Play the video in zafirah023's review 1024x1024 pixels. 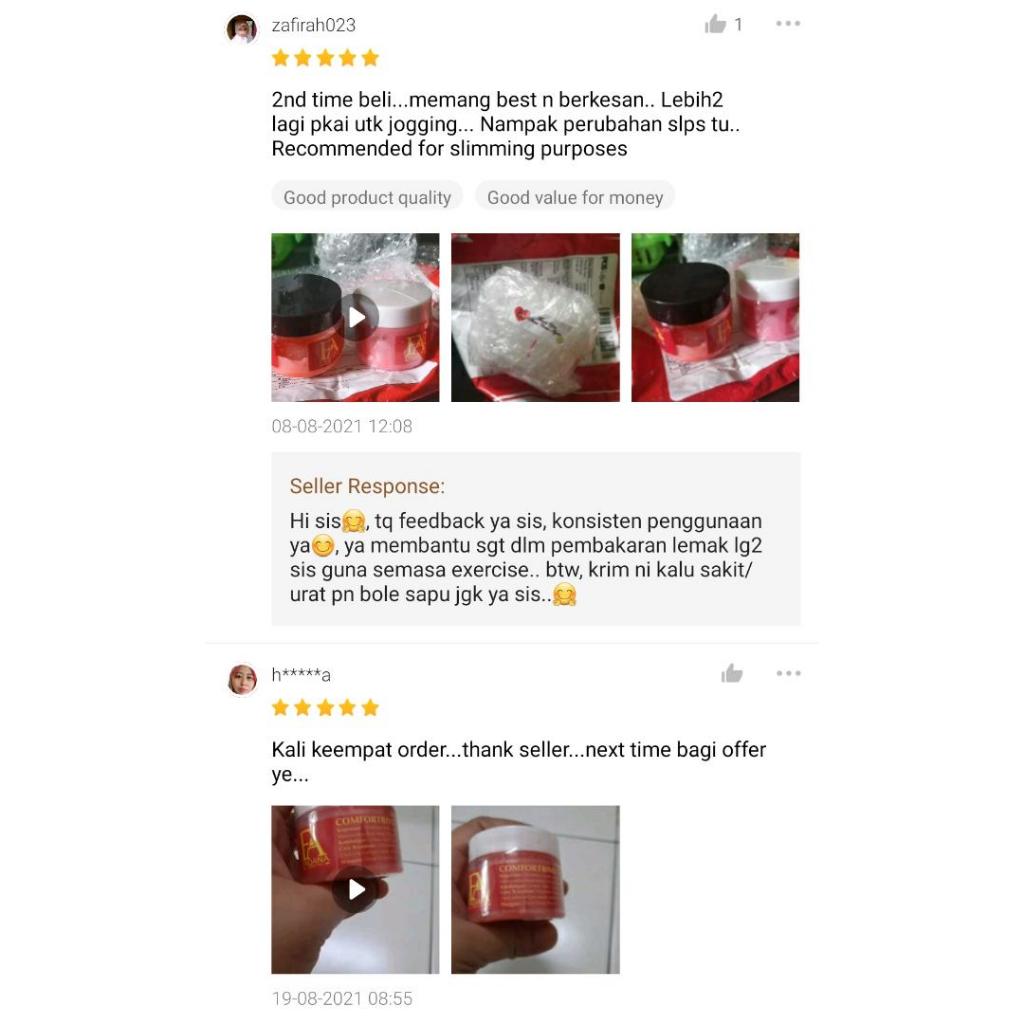pyautogui.click(x=355, y=317)
